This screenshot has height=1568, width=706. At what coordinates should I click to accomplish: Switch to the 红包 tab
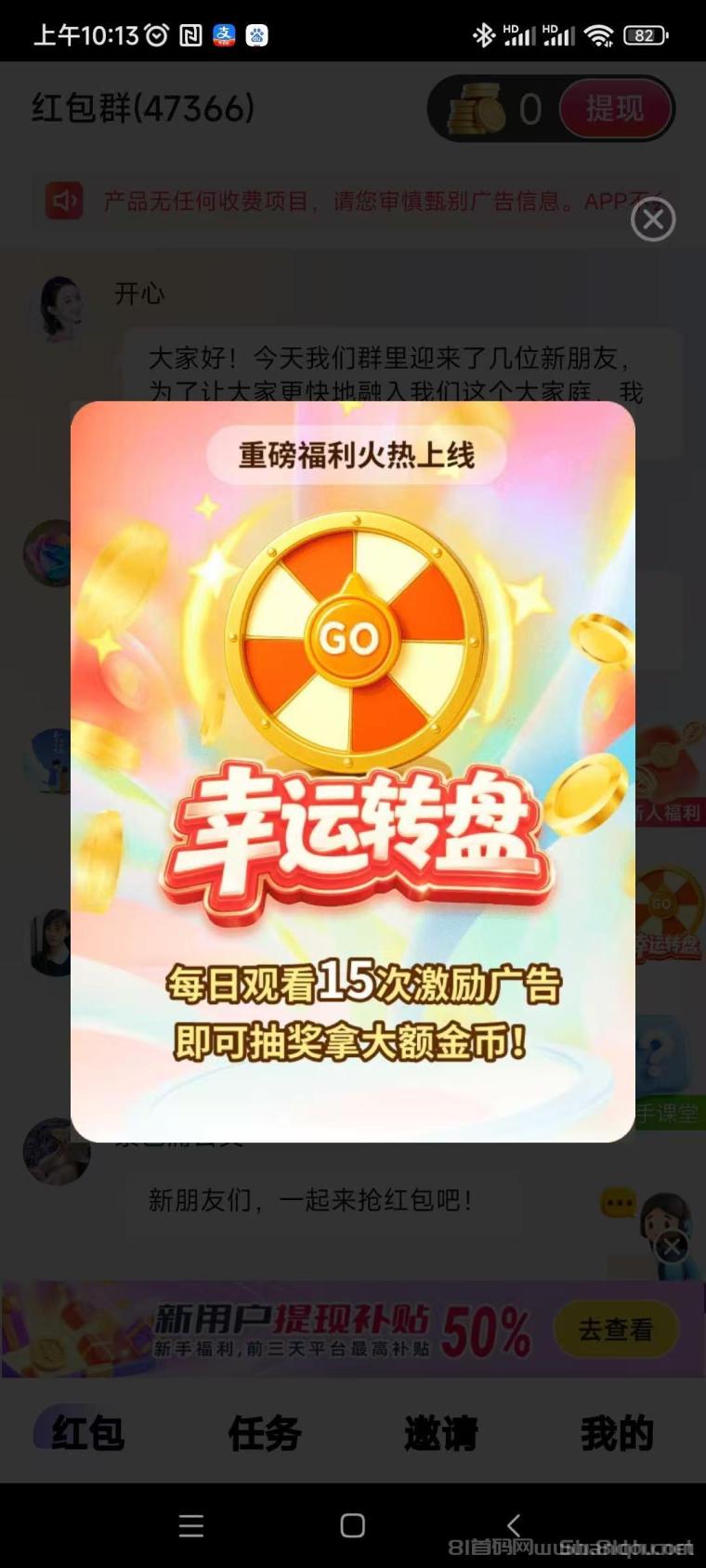pyautogui.click(x=88, y=1431)
